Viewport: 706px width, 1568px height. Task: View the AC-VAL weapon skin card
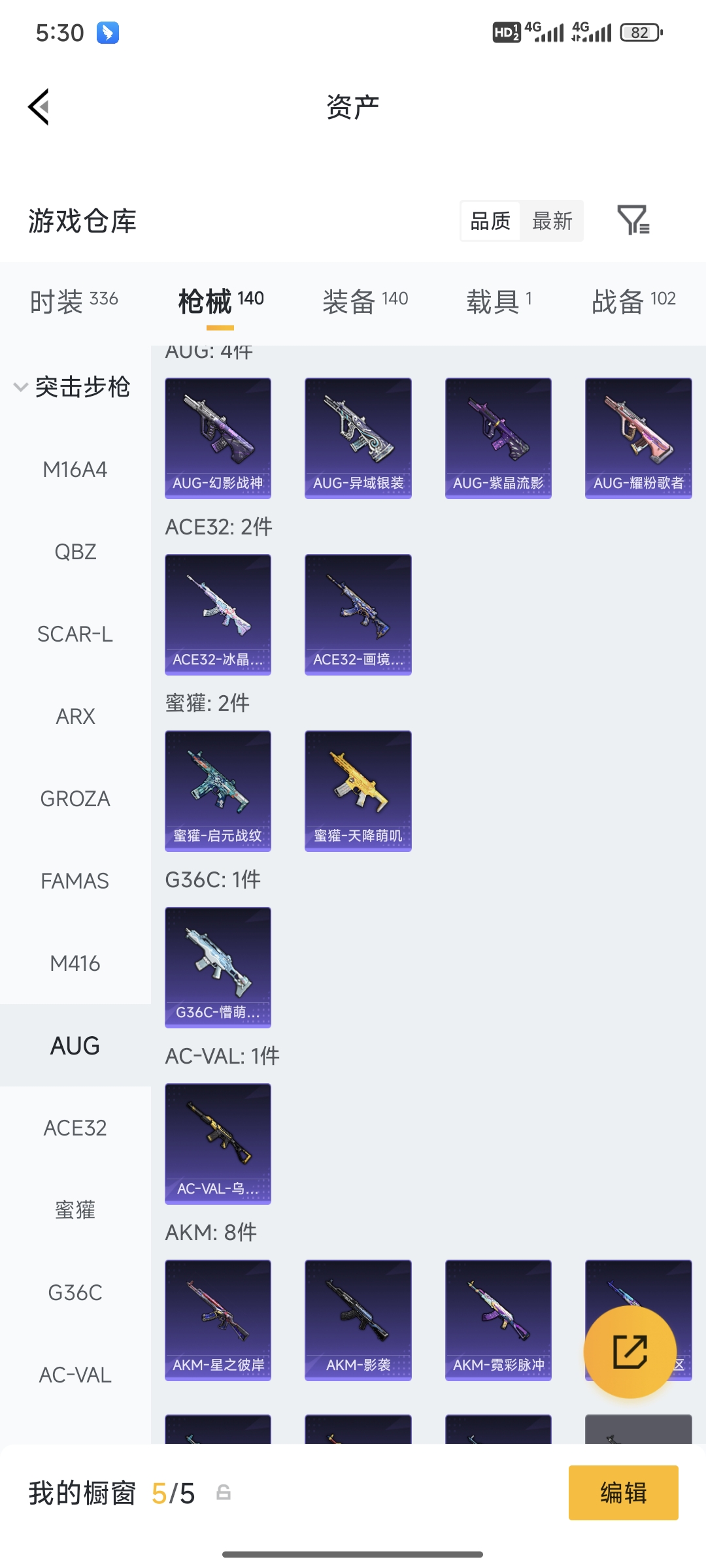(218, 1143)
